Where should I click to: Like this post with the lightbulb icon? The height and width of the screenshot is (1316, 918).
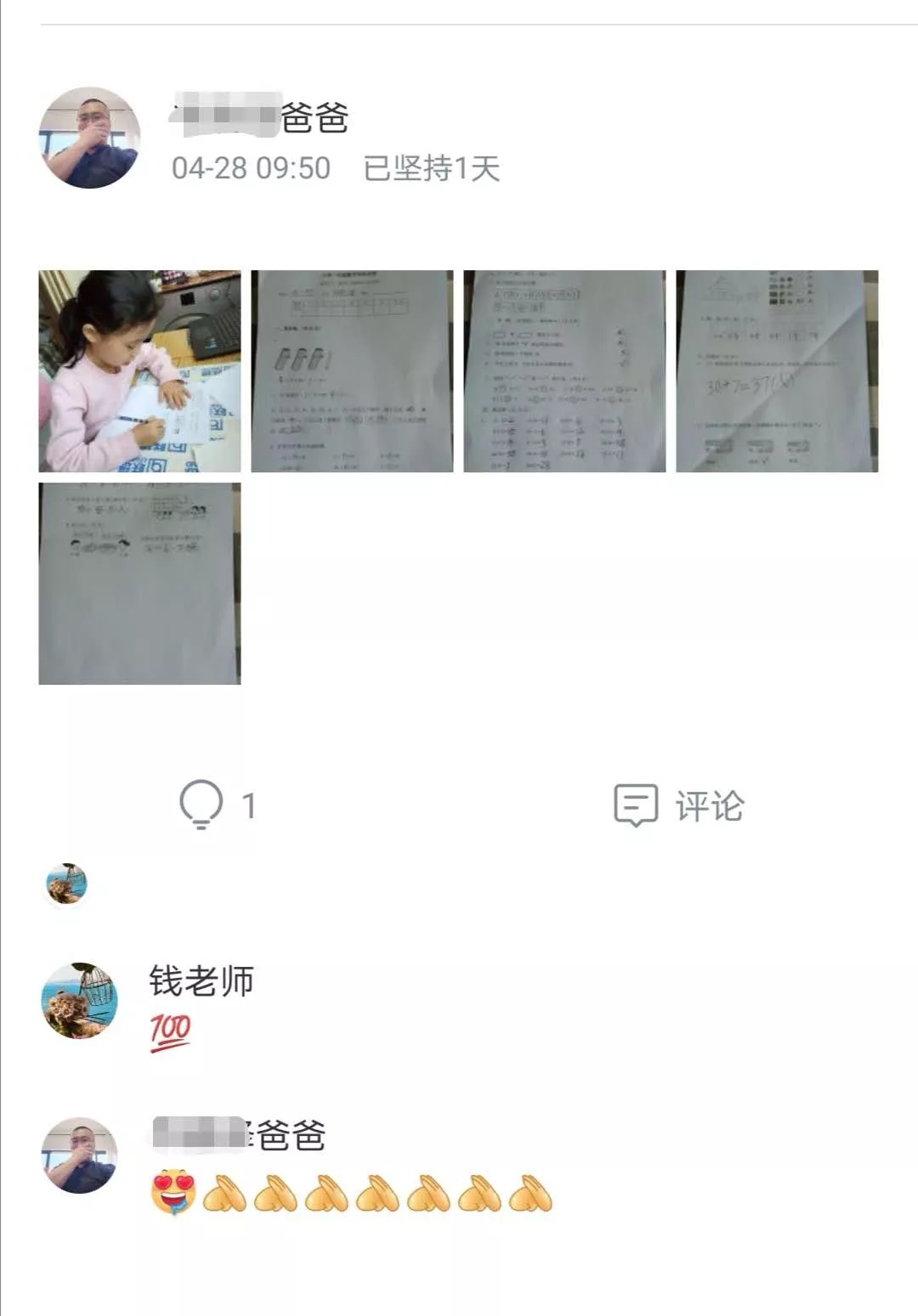coord(201,804)
